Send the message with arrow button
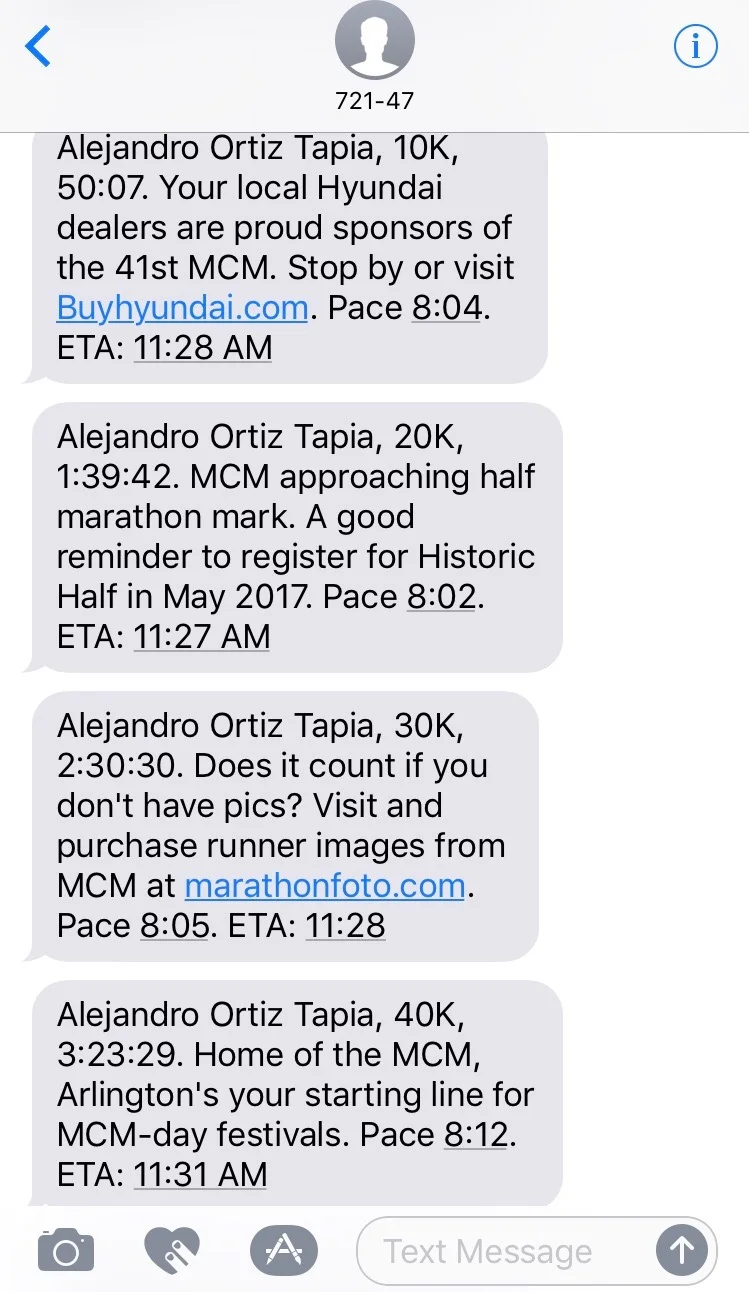The image size is (749, 1292). tap(682, 1250)
